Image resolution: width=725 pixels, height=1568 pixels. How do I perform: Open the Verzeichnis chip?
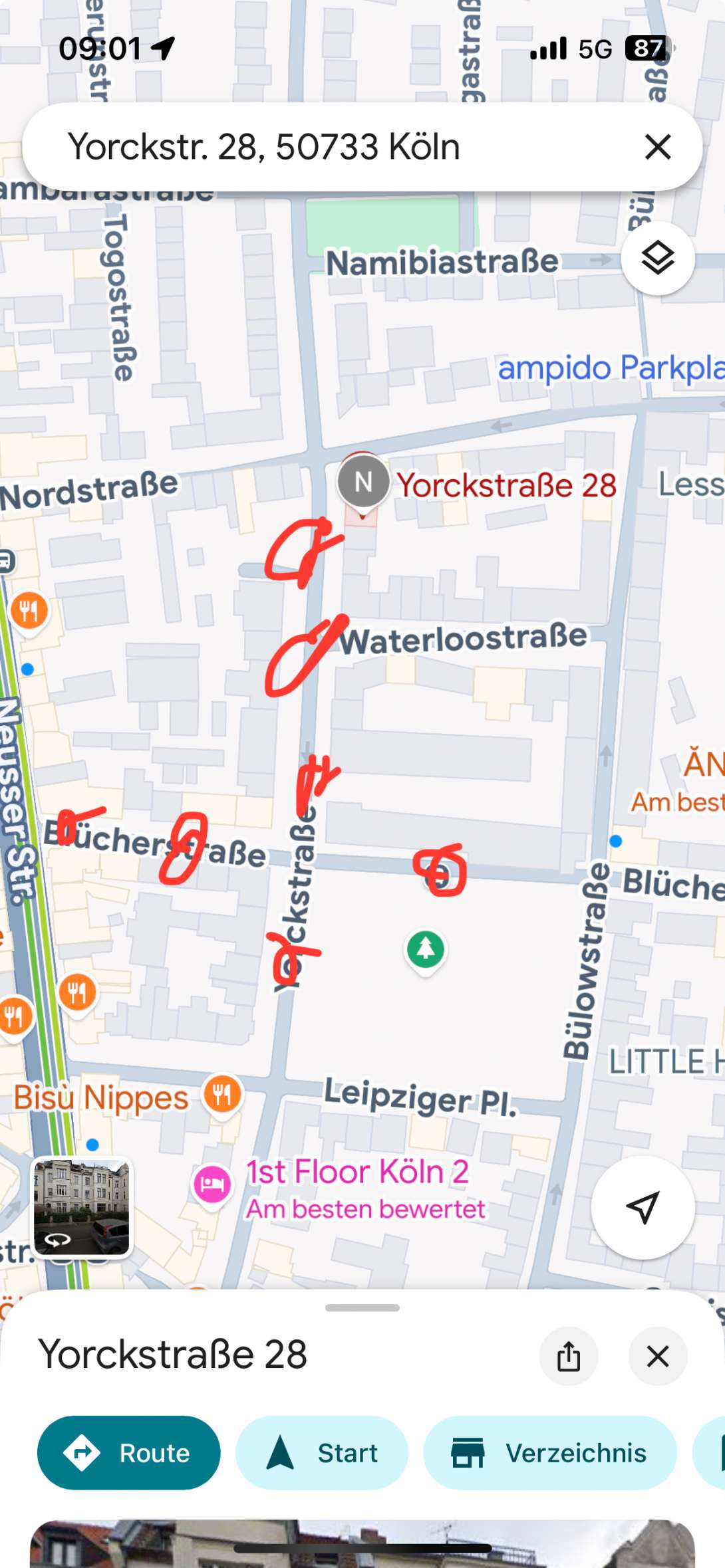(x=549, y=1453)
